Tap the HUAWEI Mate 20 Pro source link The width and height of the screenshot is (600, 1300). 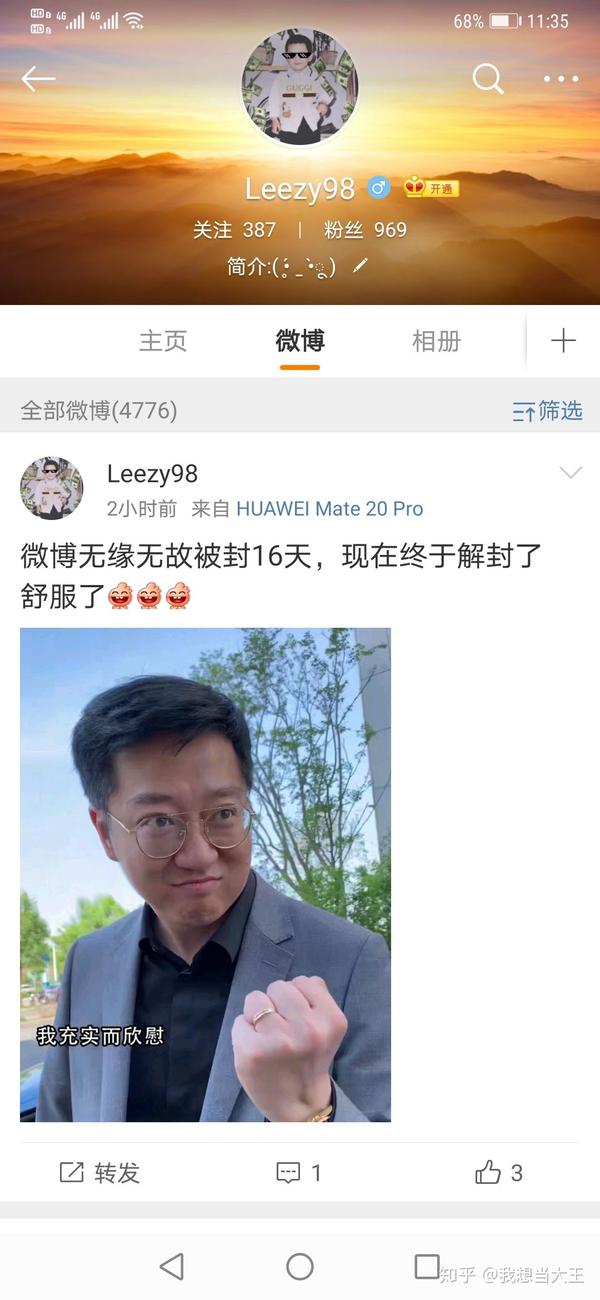pyautogui.click(x=329, y=509)
